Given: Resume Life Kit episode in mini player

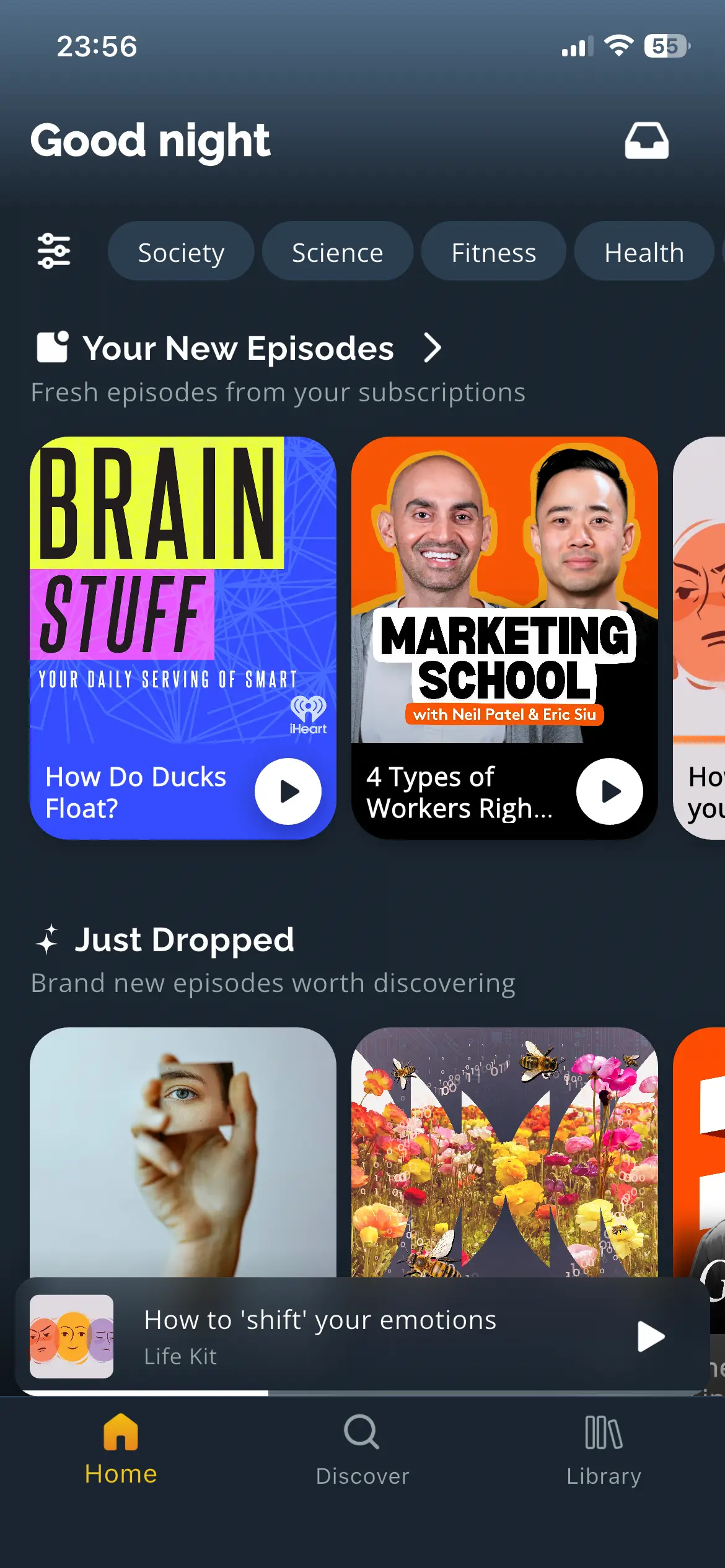Looking at the screenshot, I should click(x=650, y=1336).
